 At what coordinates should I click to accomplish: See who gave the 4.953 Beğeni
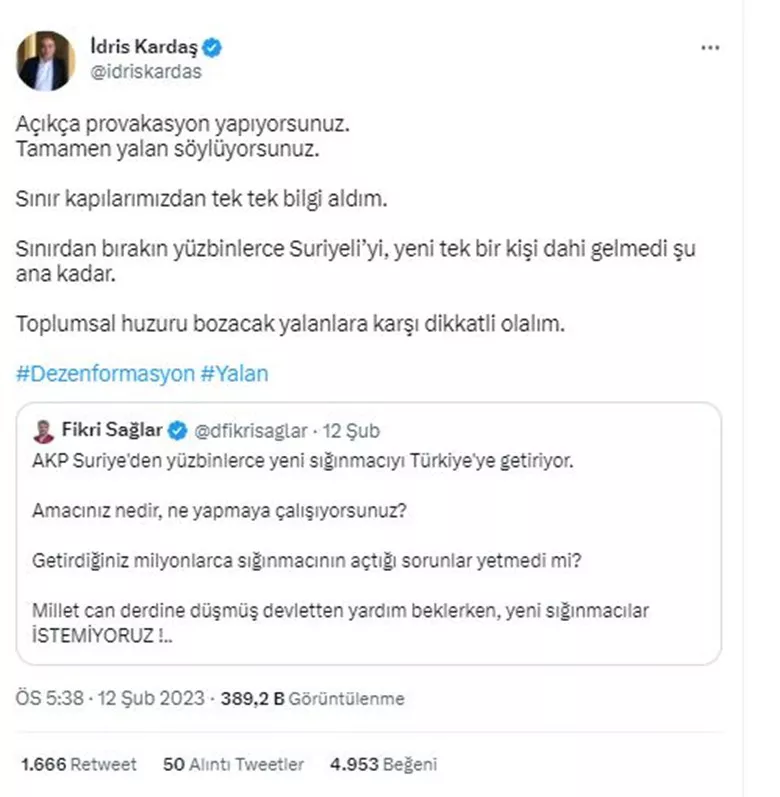tap(383, 765)
